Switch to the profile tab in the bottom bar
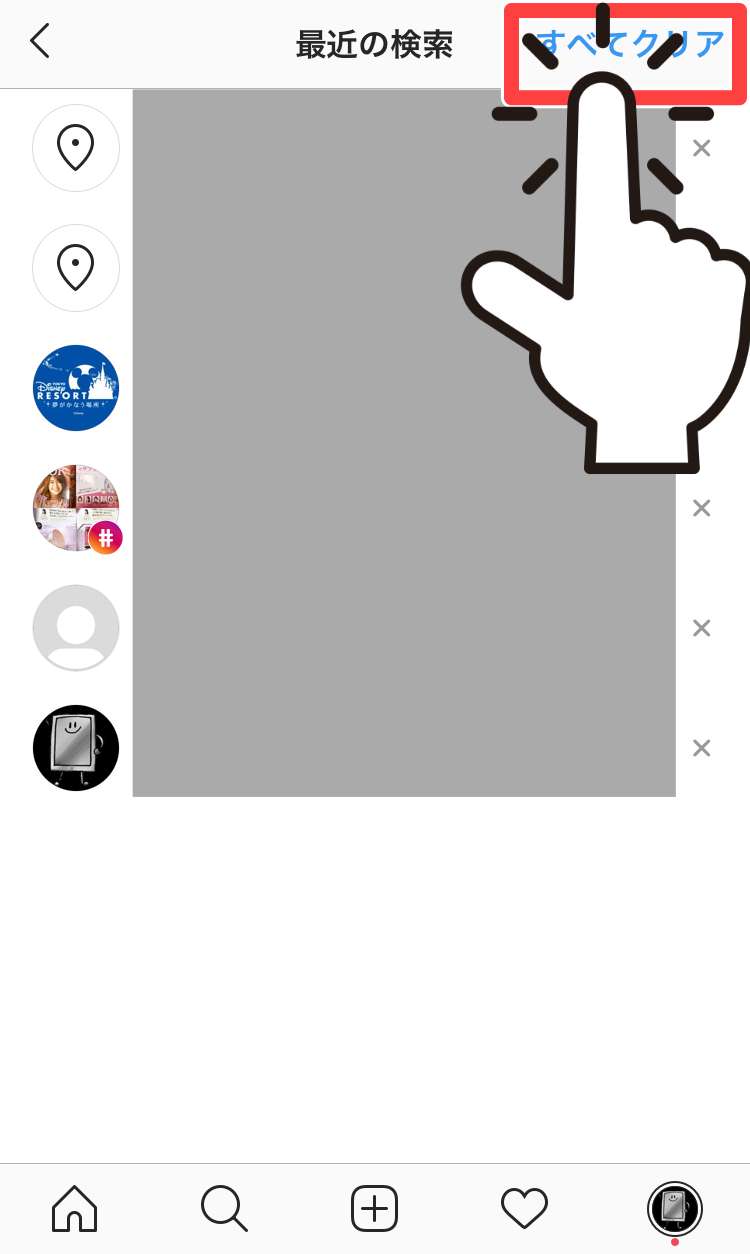This screenshot has width=750, height=1254. click(675, 1209)
